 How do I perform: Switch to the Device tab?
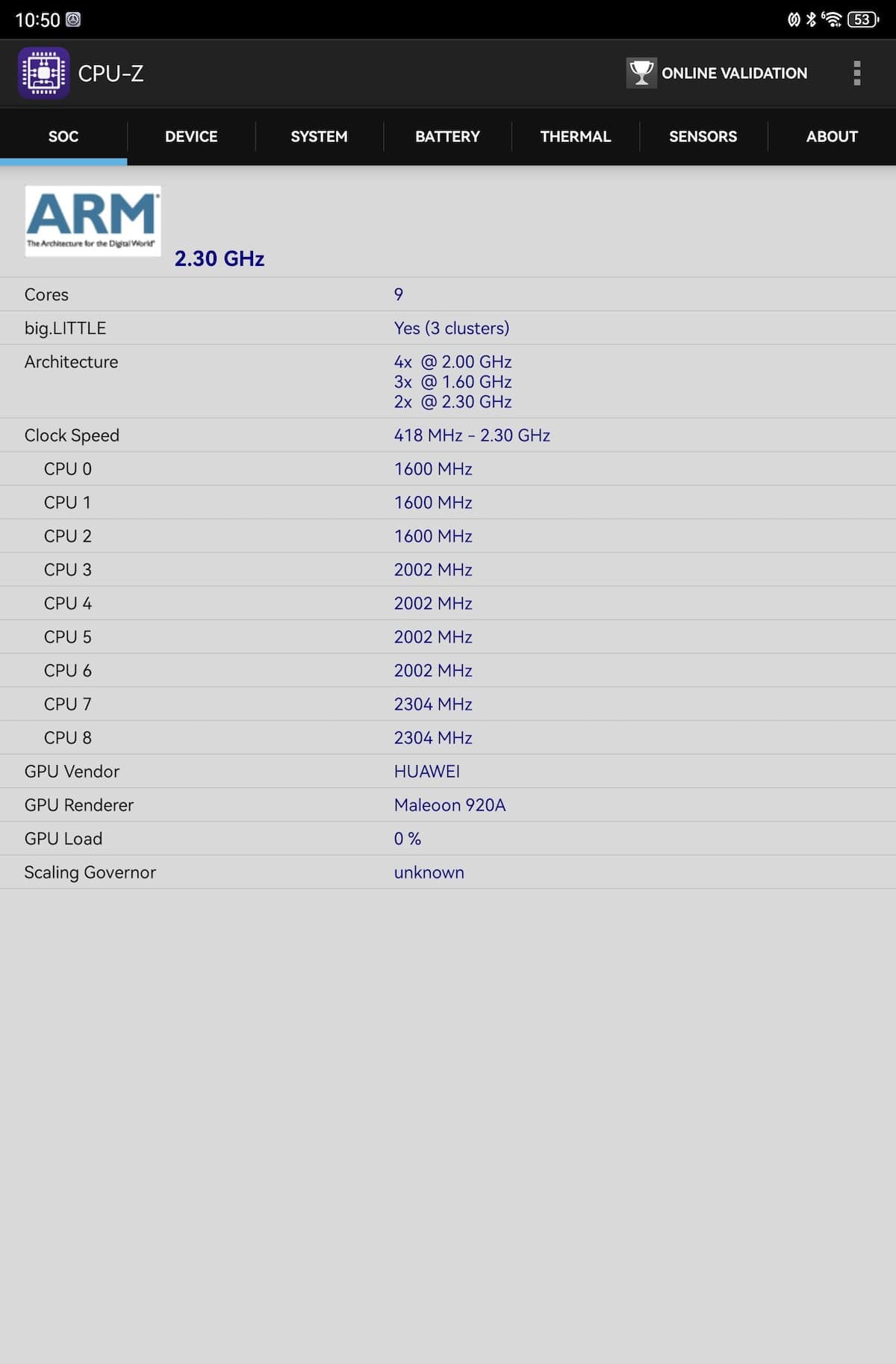point(191,137)
